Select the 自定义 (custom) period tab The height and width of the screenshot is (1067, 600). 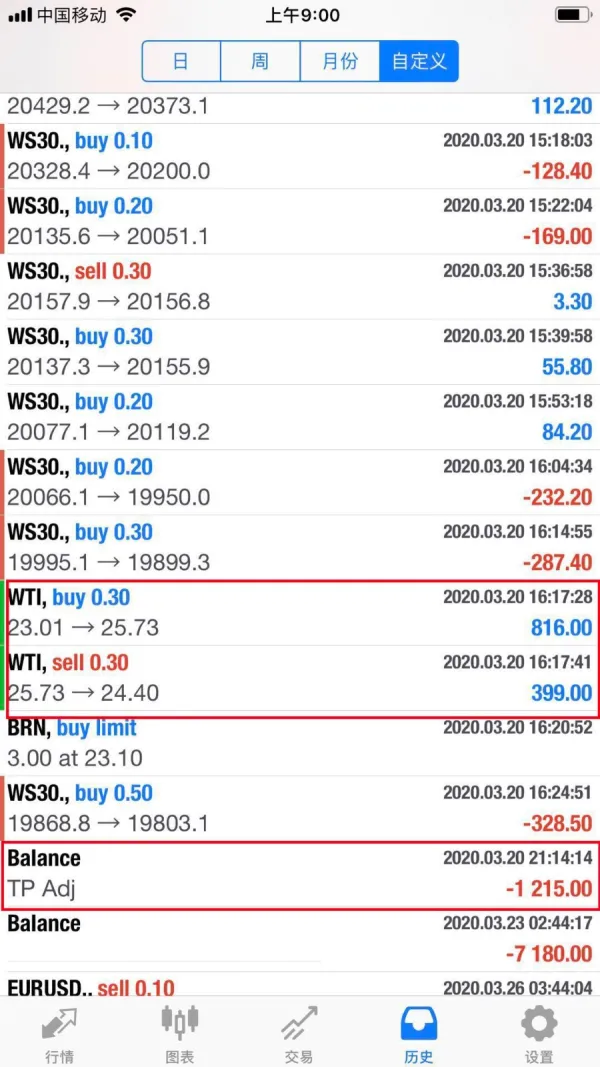(419, 61)
